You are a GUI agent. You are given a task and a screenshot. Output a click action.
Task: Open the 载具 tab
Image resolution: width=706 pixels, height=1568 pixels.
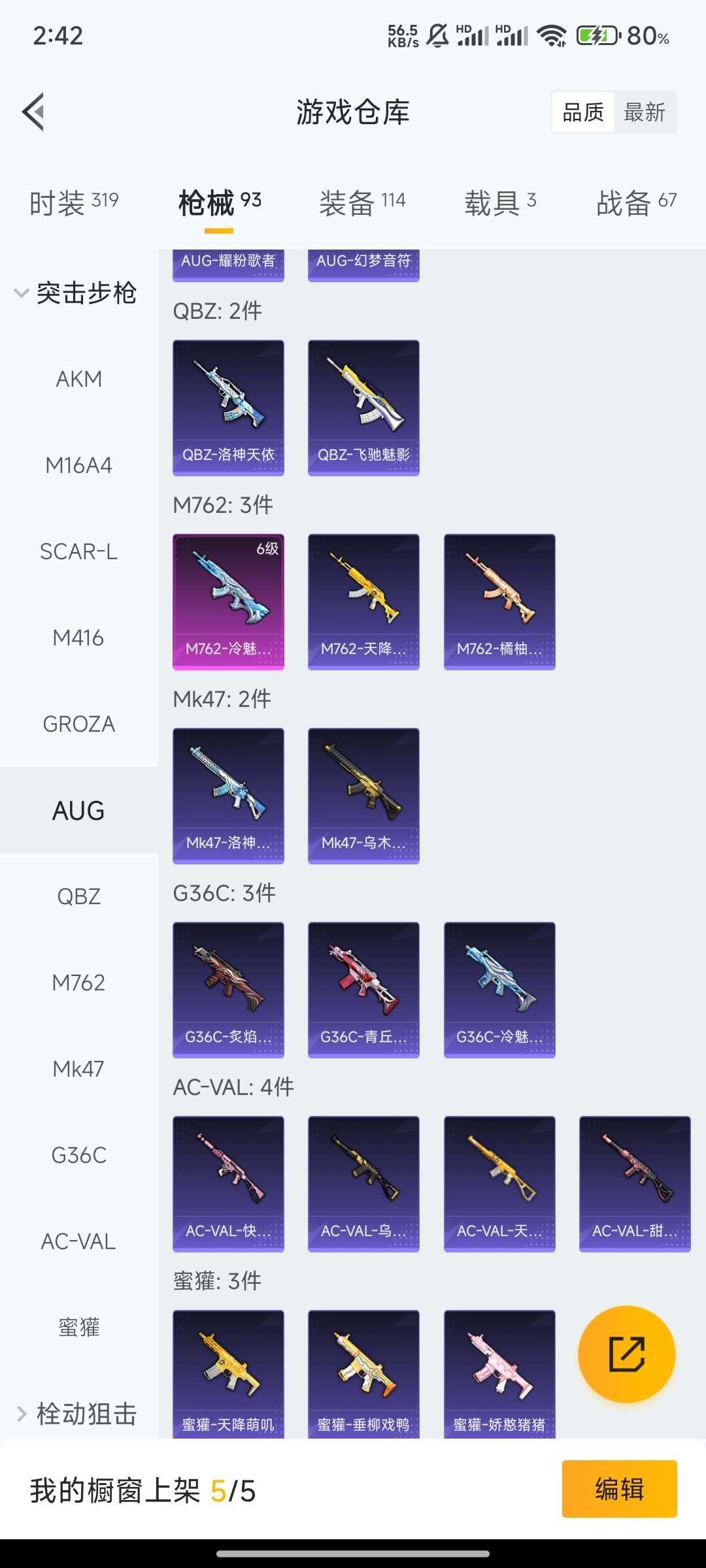coord(500,203)
